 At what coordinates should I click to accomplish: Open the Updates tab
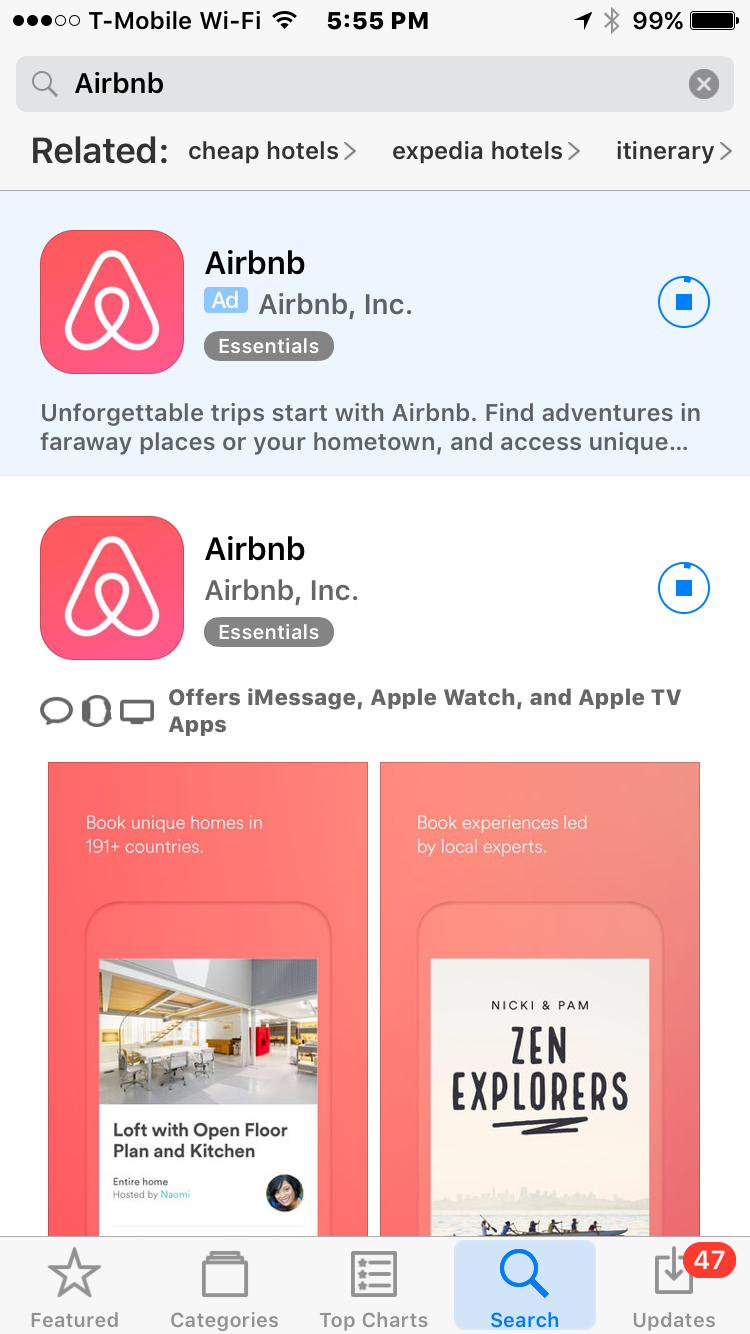(674, 1289)
